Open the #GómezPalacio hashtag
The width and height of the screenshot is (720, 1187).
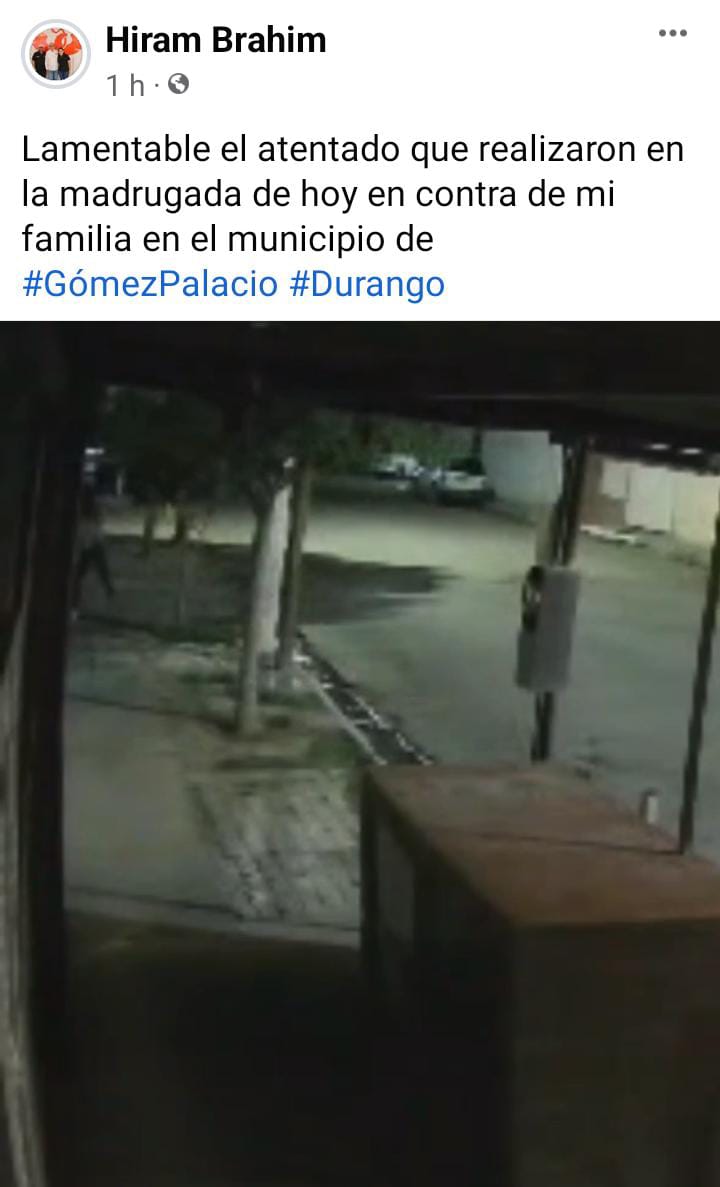click(x=150, y=284)
